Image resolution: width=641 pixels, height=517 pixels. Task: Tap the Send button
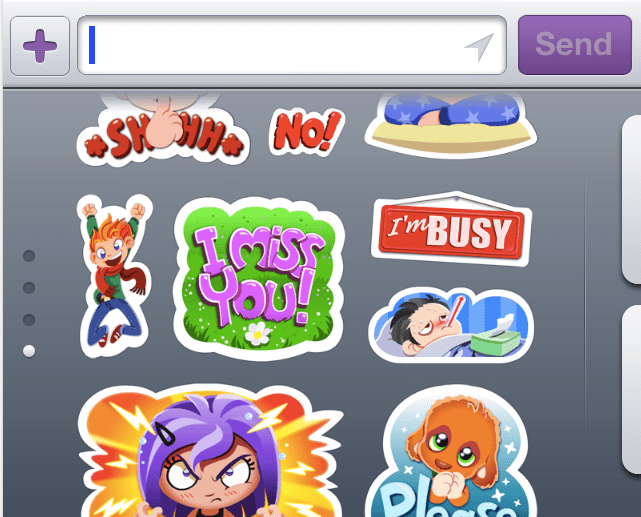[573, 45]
